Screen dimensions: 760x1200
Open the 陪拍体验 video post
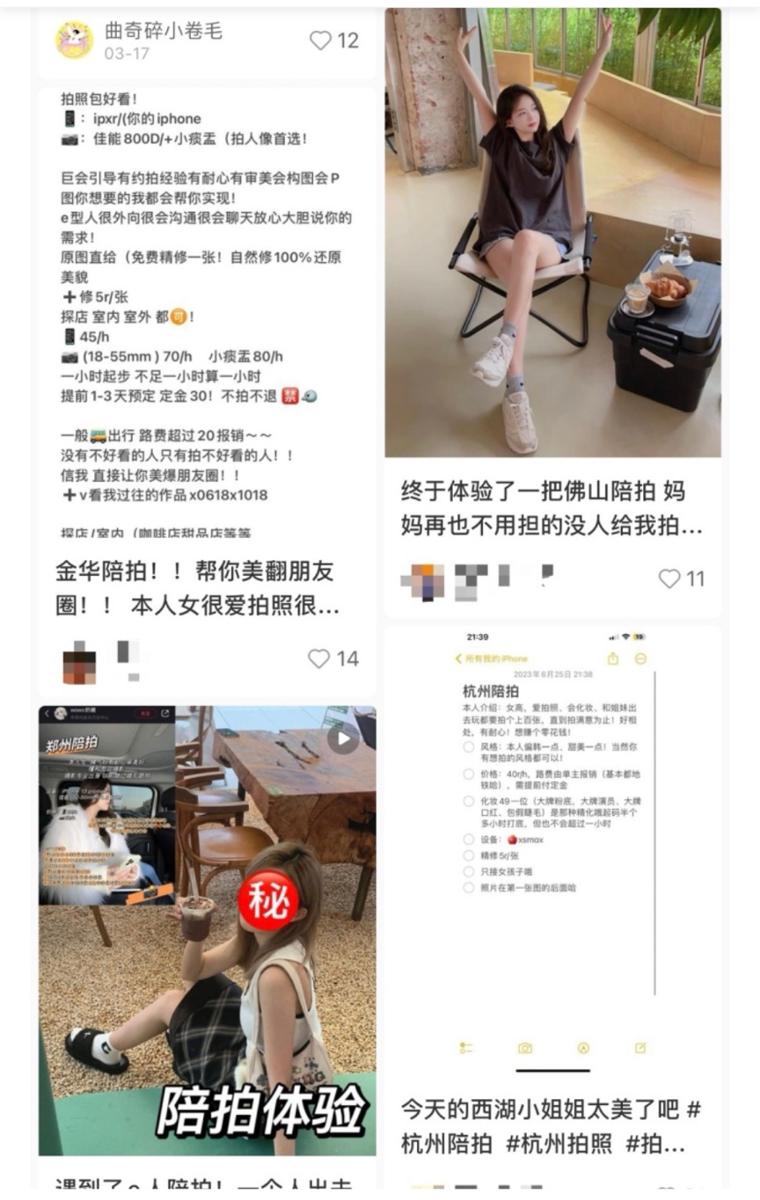coord(207,930)
